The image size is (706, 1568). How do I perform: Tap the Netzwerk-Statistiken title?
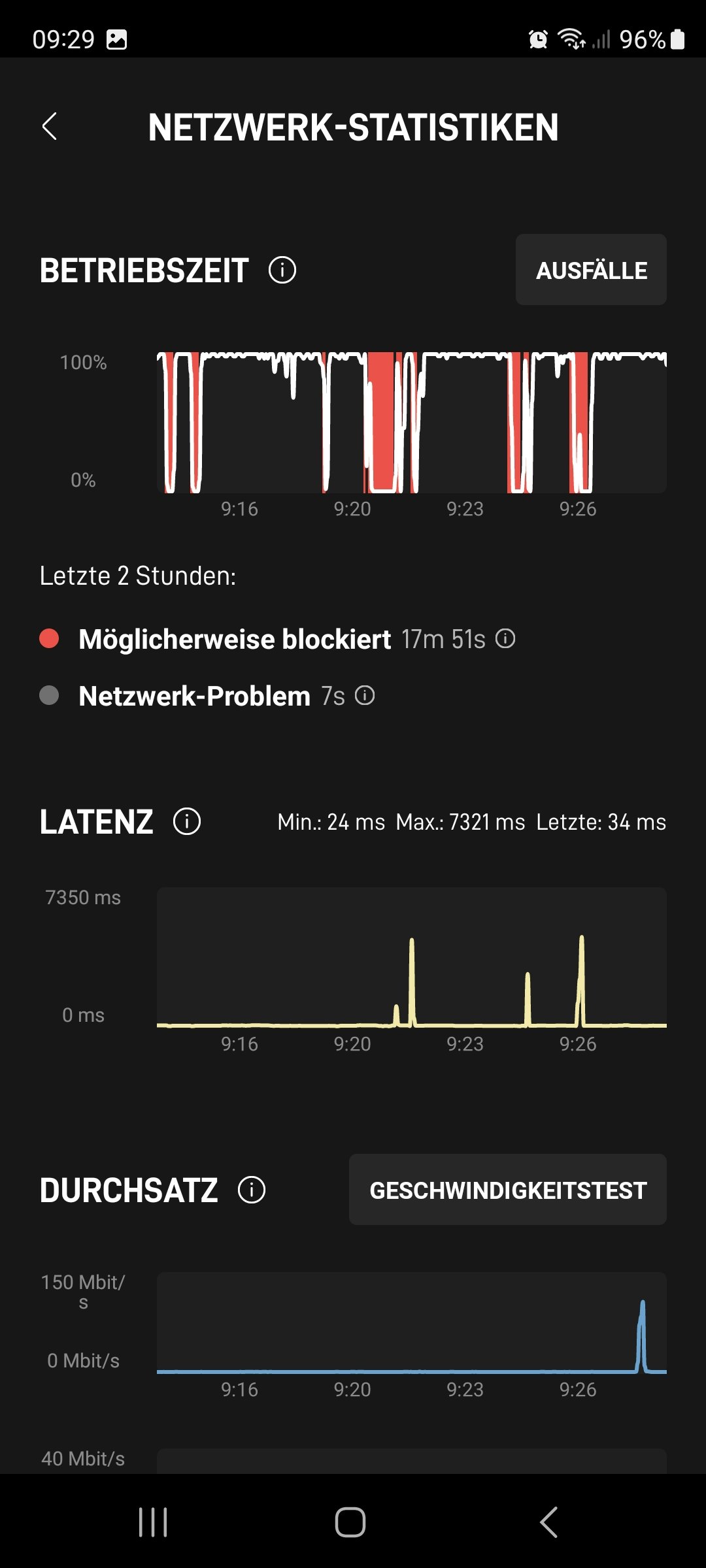coord(353,128)
